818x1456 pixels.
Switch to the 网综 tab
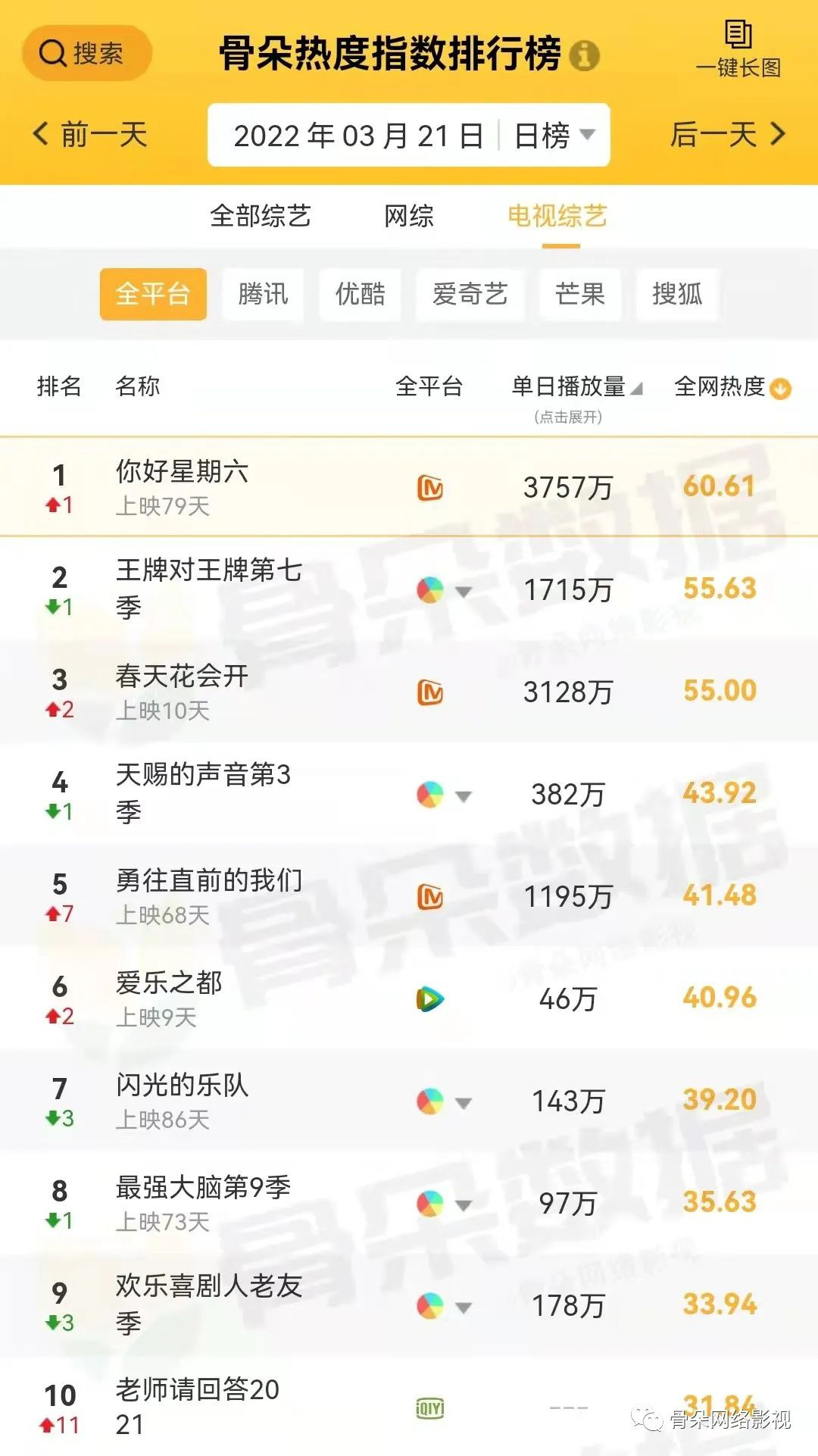(x=408, y=216)
